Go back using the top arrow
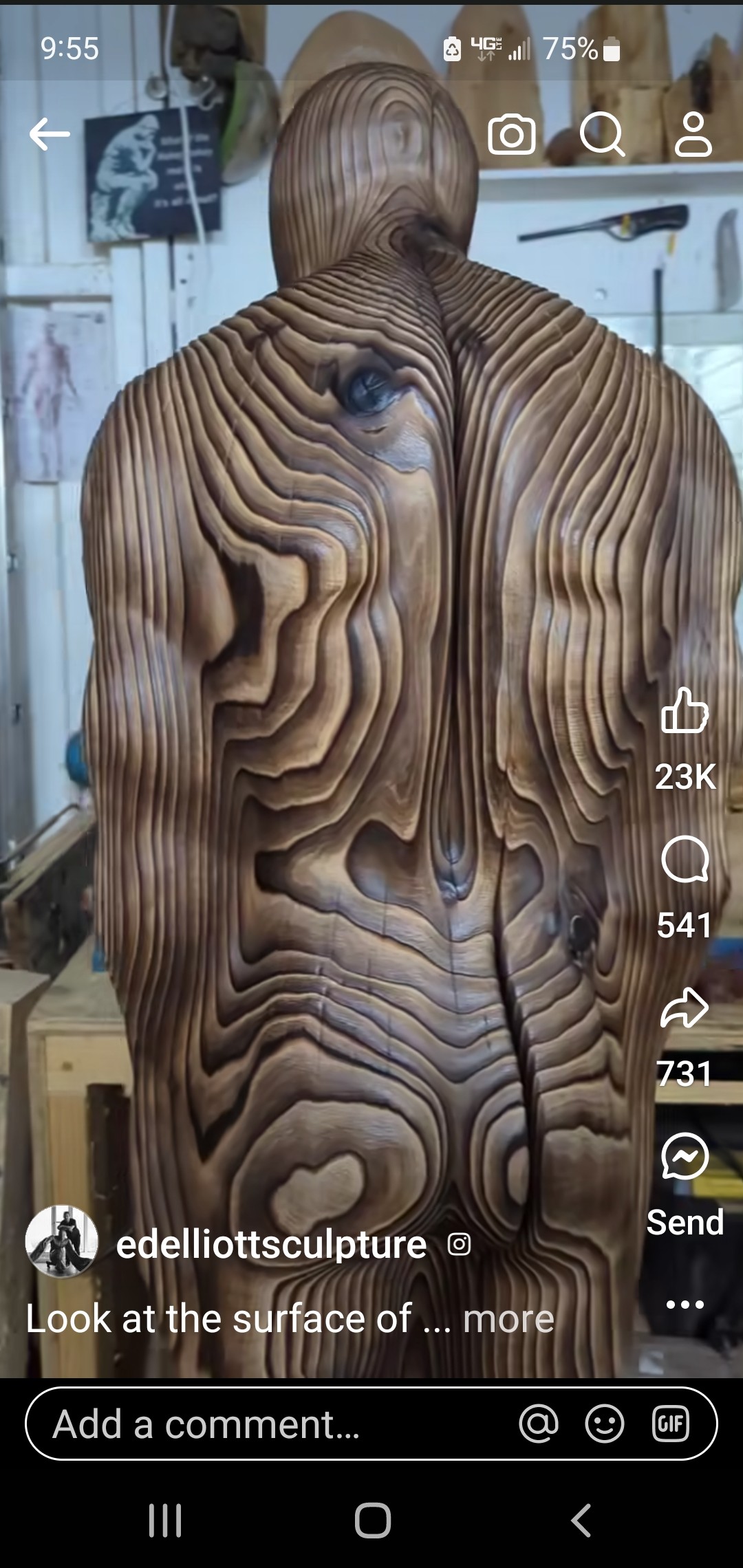This screenshot has height=1568, width=743. 50,133
